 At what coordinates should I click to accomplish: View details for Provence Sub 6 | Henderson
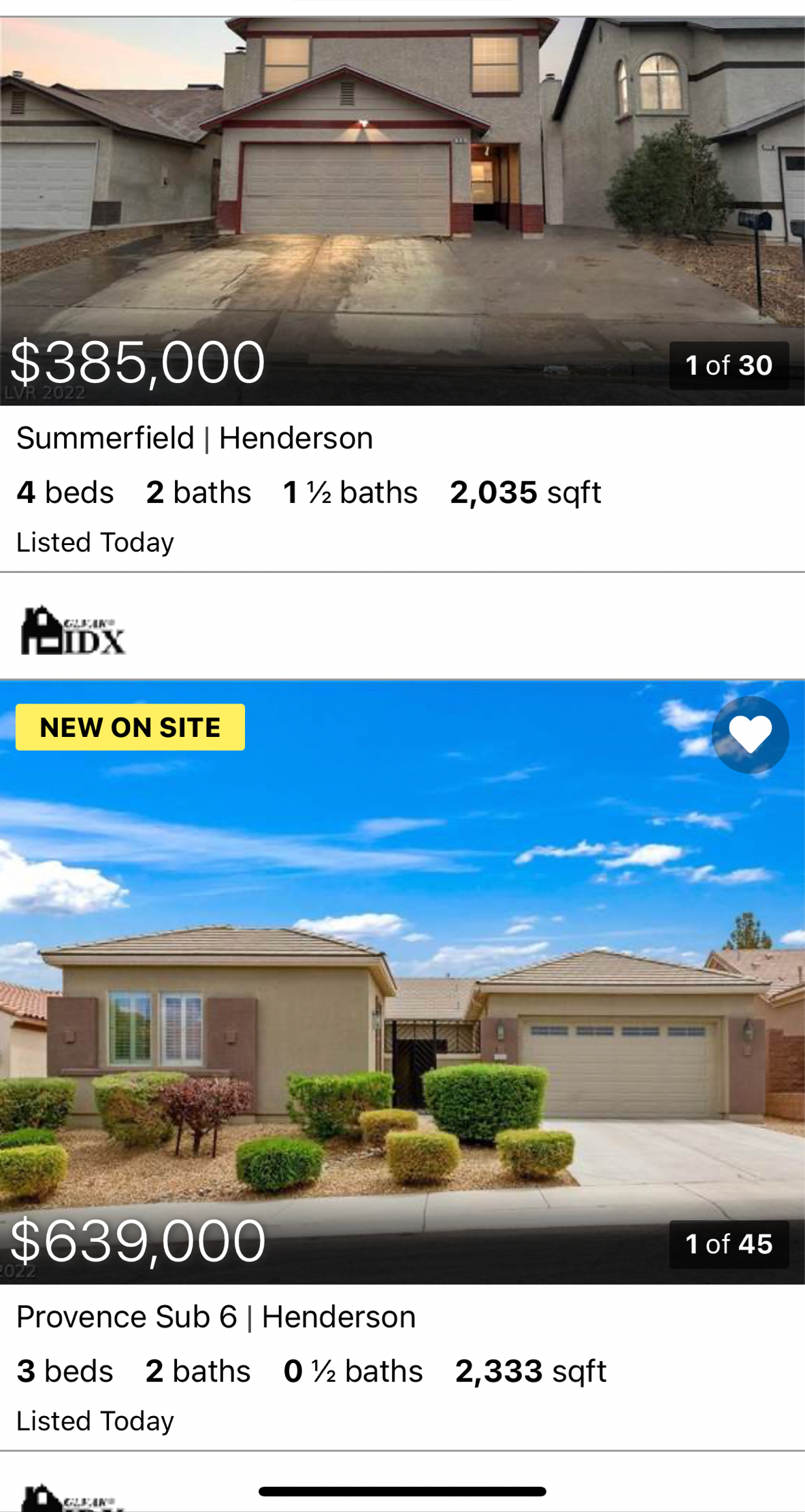[216, 1317]
